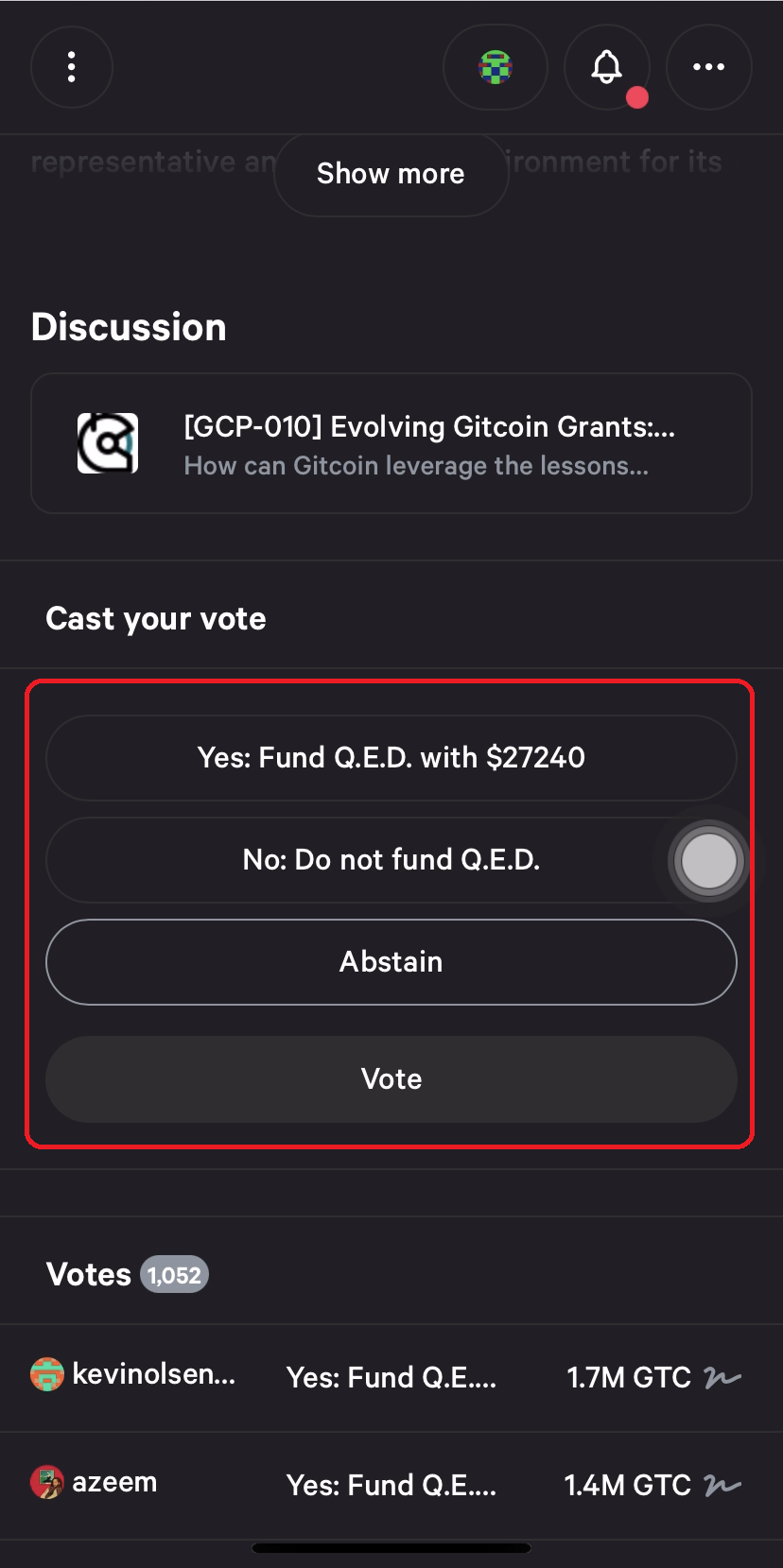Open kevinolsen's vote row

tap(153, 1375)
